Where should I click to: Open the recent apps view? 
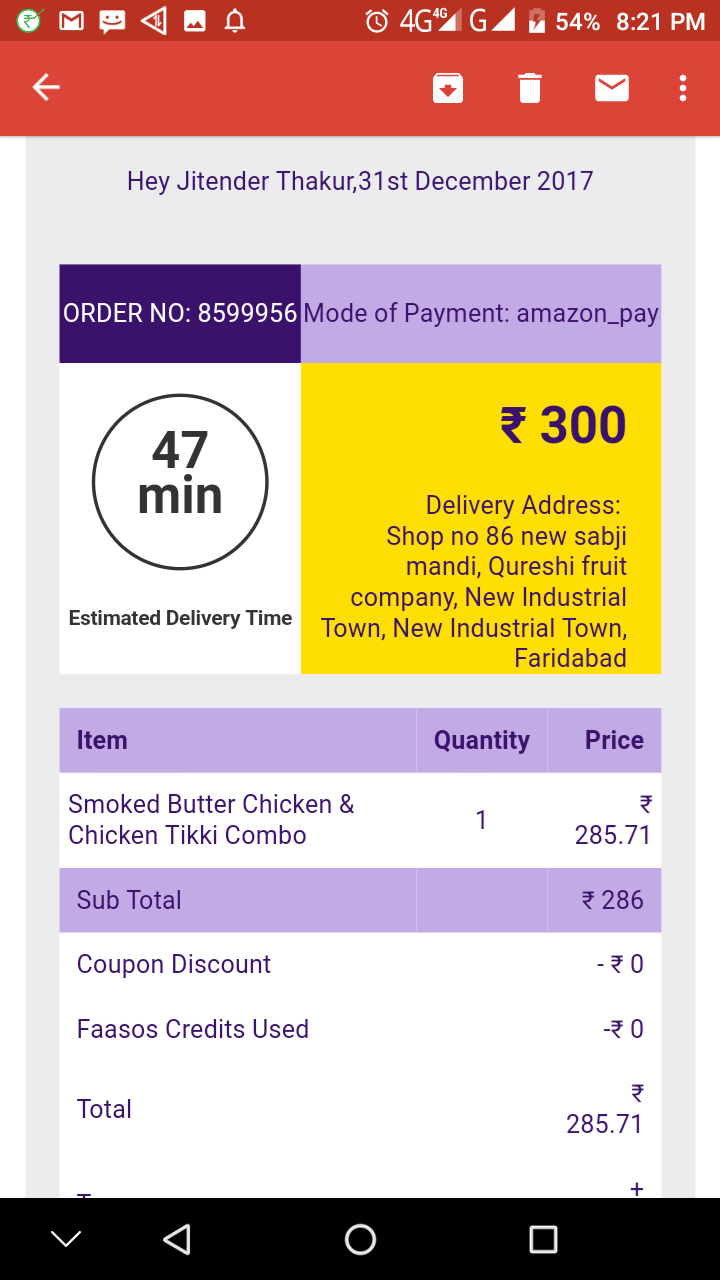(543, 1240)
